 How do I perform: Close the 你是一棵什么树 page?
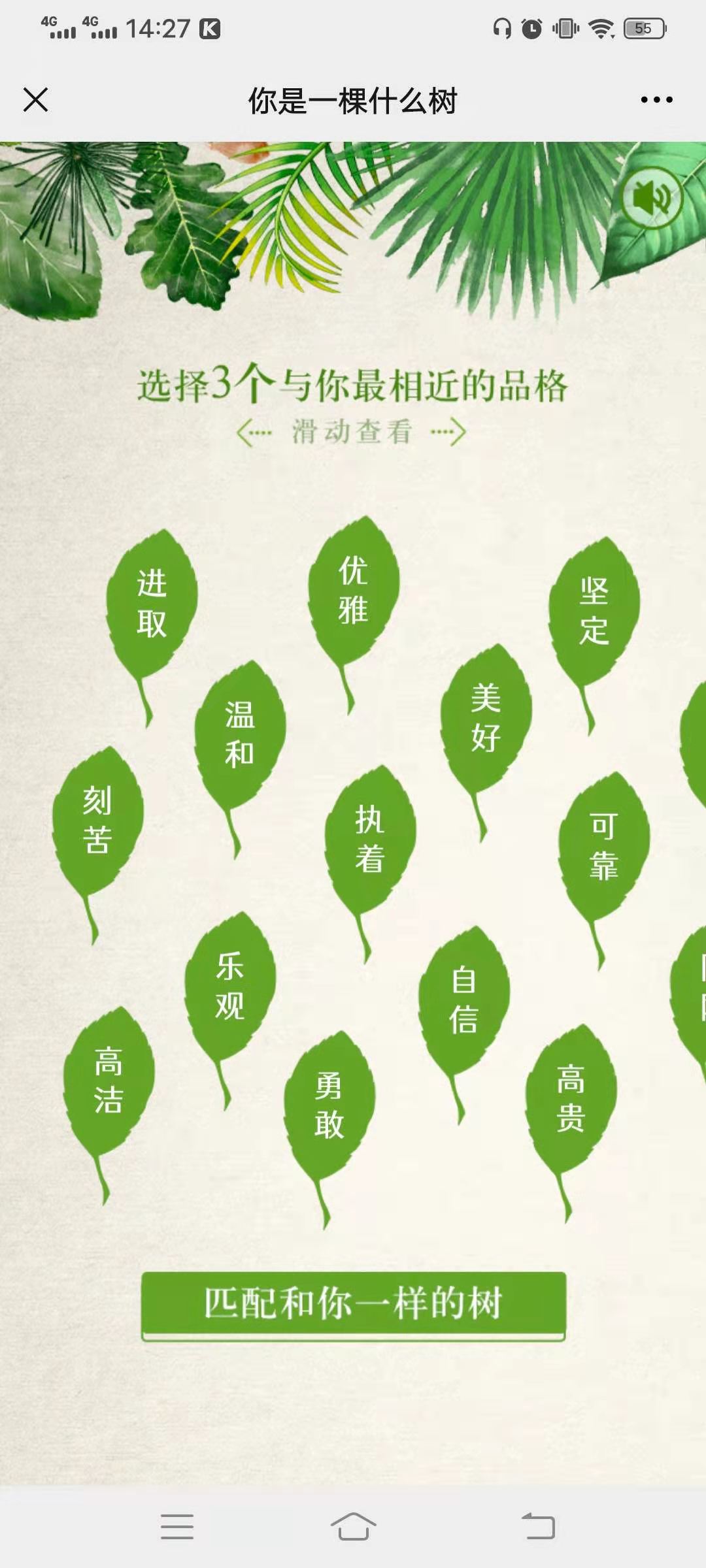click(35, 100)
